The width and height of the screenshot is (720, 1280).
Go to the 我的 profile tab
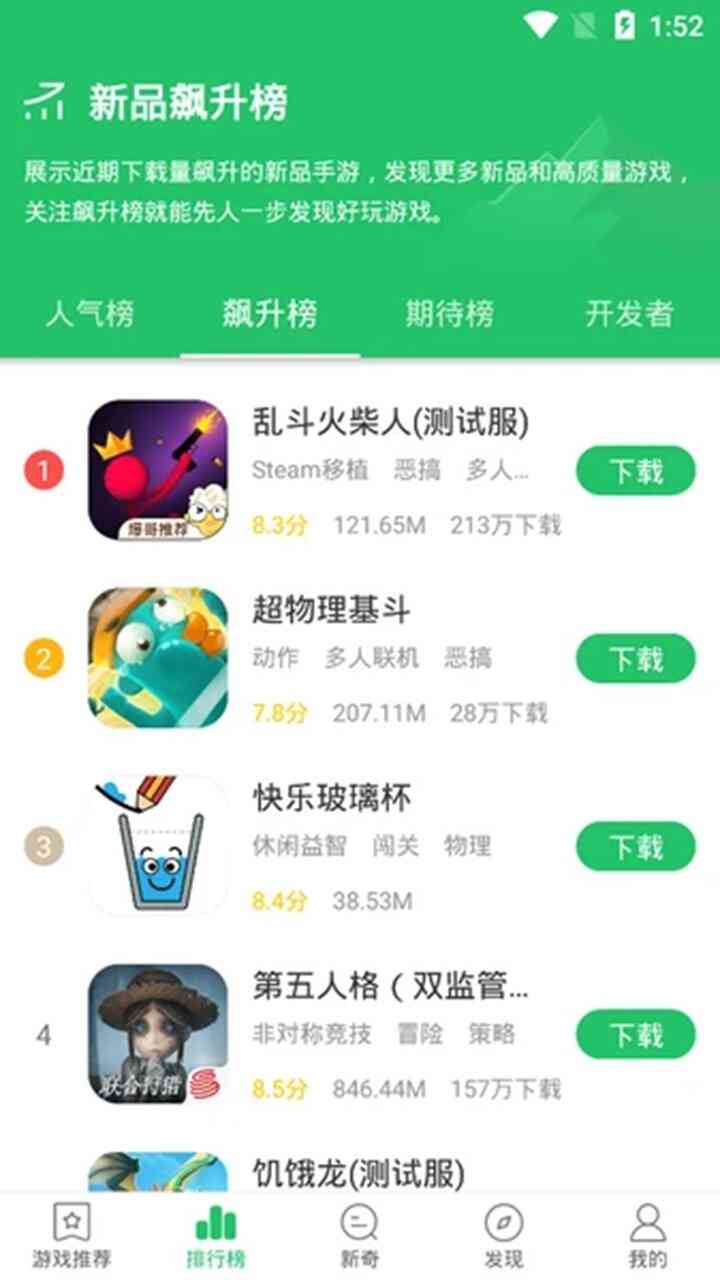point(648,1236)
